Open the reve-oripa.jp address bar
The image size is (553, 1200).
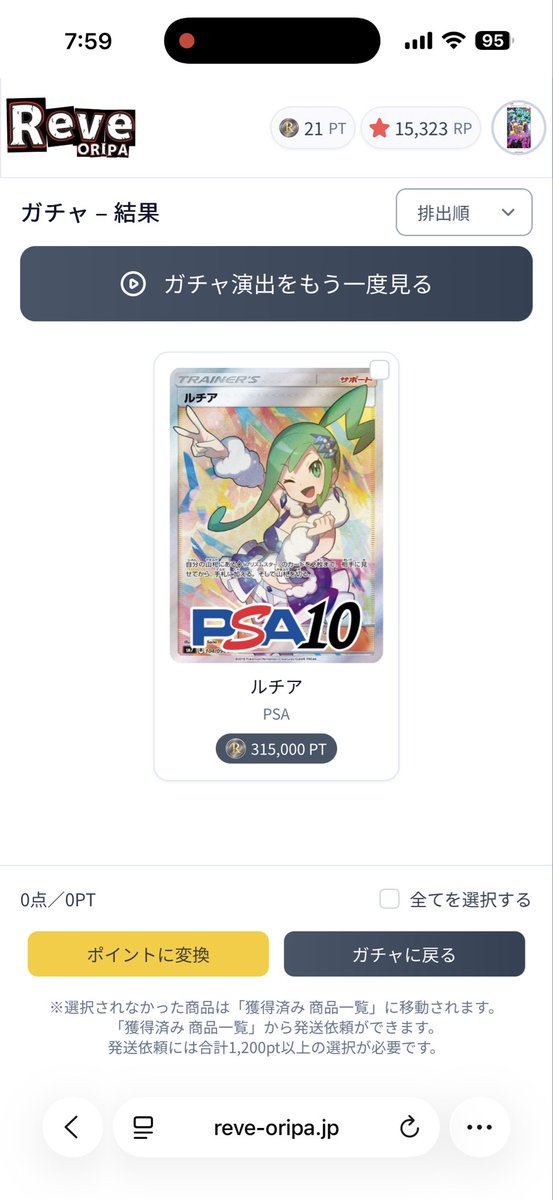[x=276, y=1127]
